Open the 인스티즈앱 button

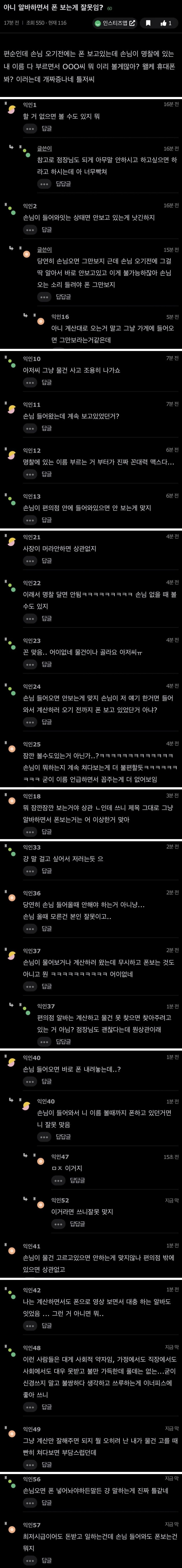(114, 23)
